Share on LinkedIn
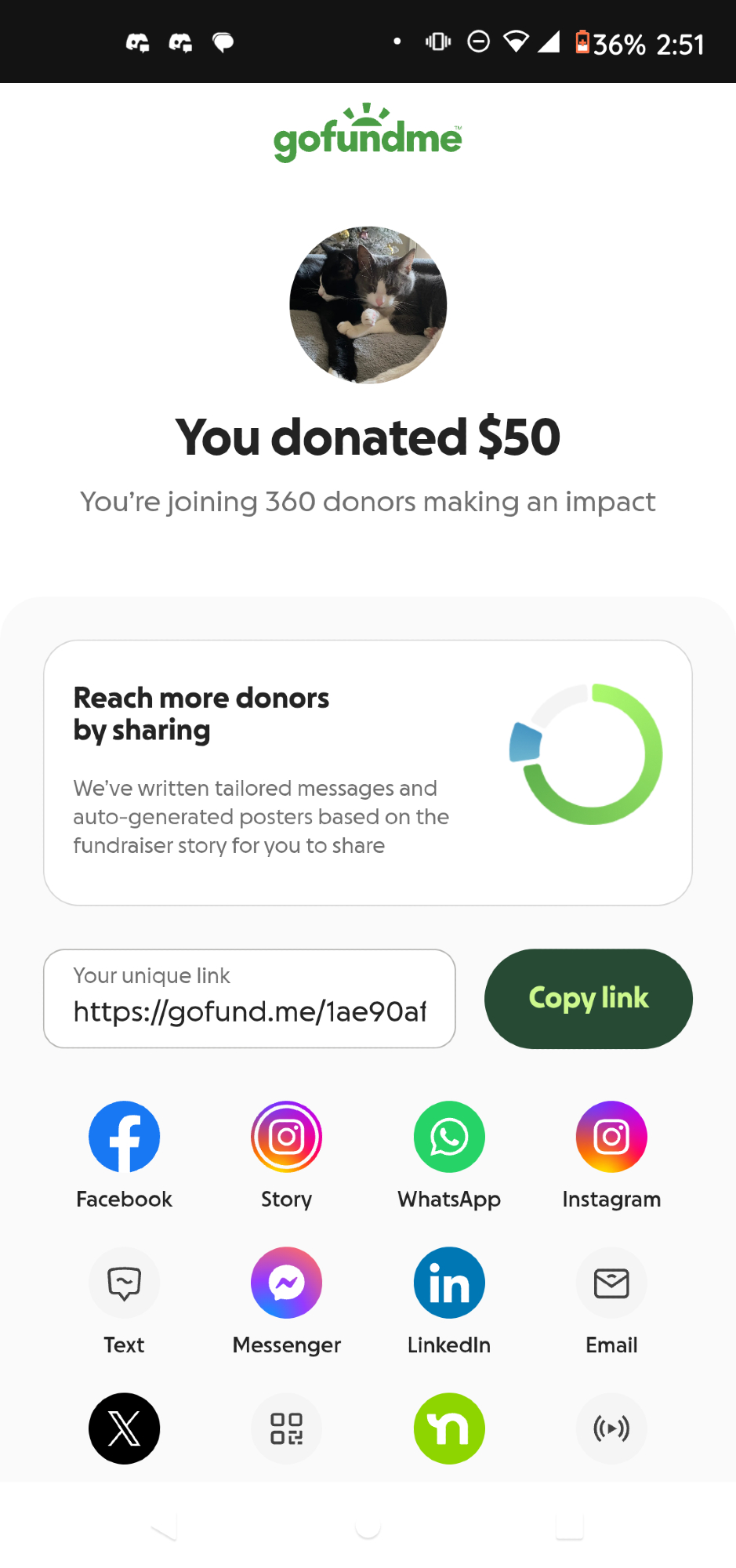This screenshot has height=1568, width=736. click(x=449, y=1283)
